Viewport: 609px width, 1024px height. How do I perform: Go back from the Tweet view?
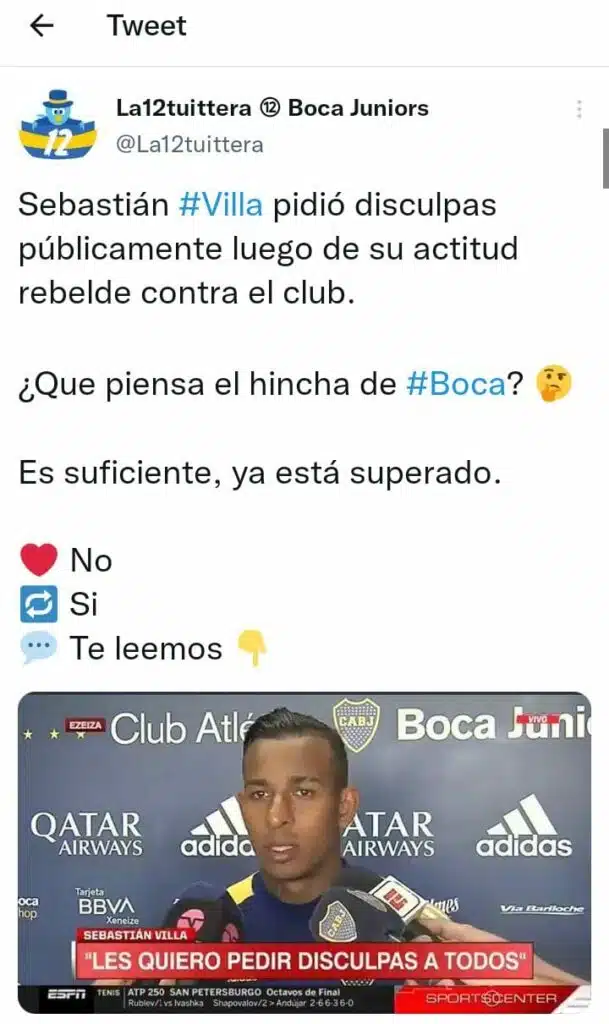click(42, 26)
